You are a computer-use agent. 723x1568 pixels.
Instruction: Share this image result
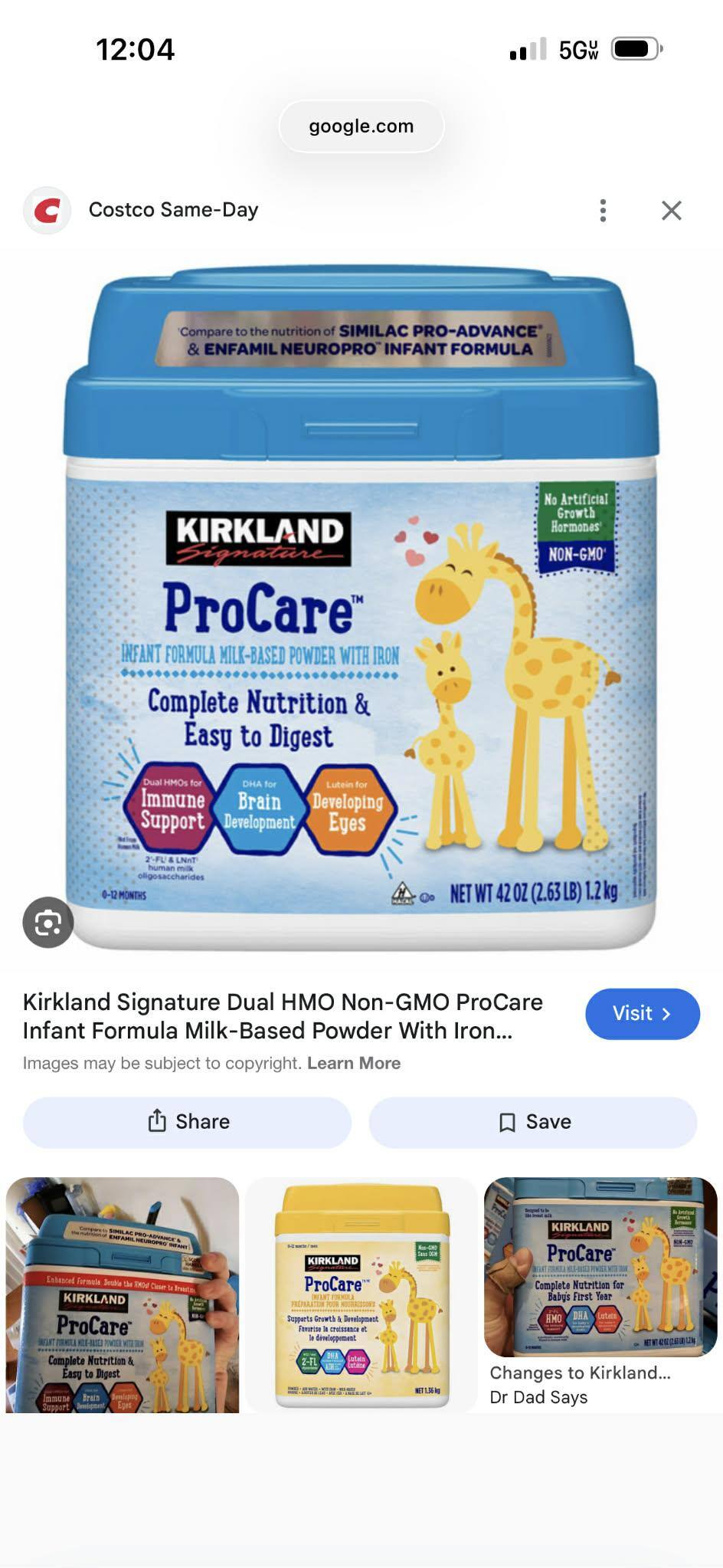[188, 1122]
